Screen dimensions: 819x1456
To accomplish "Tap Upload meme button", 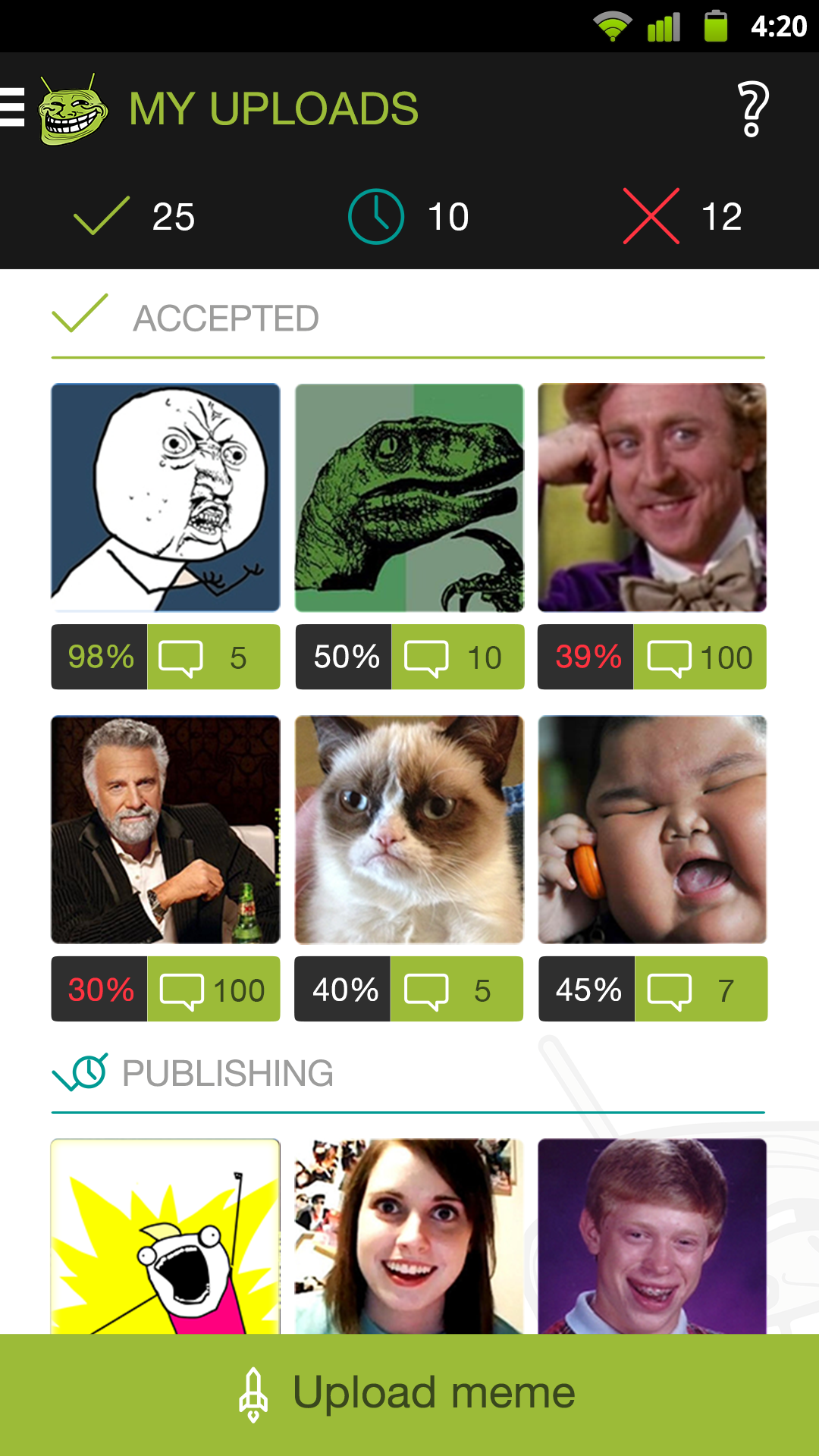I will tap(409, 1395).
